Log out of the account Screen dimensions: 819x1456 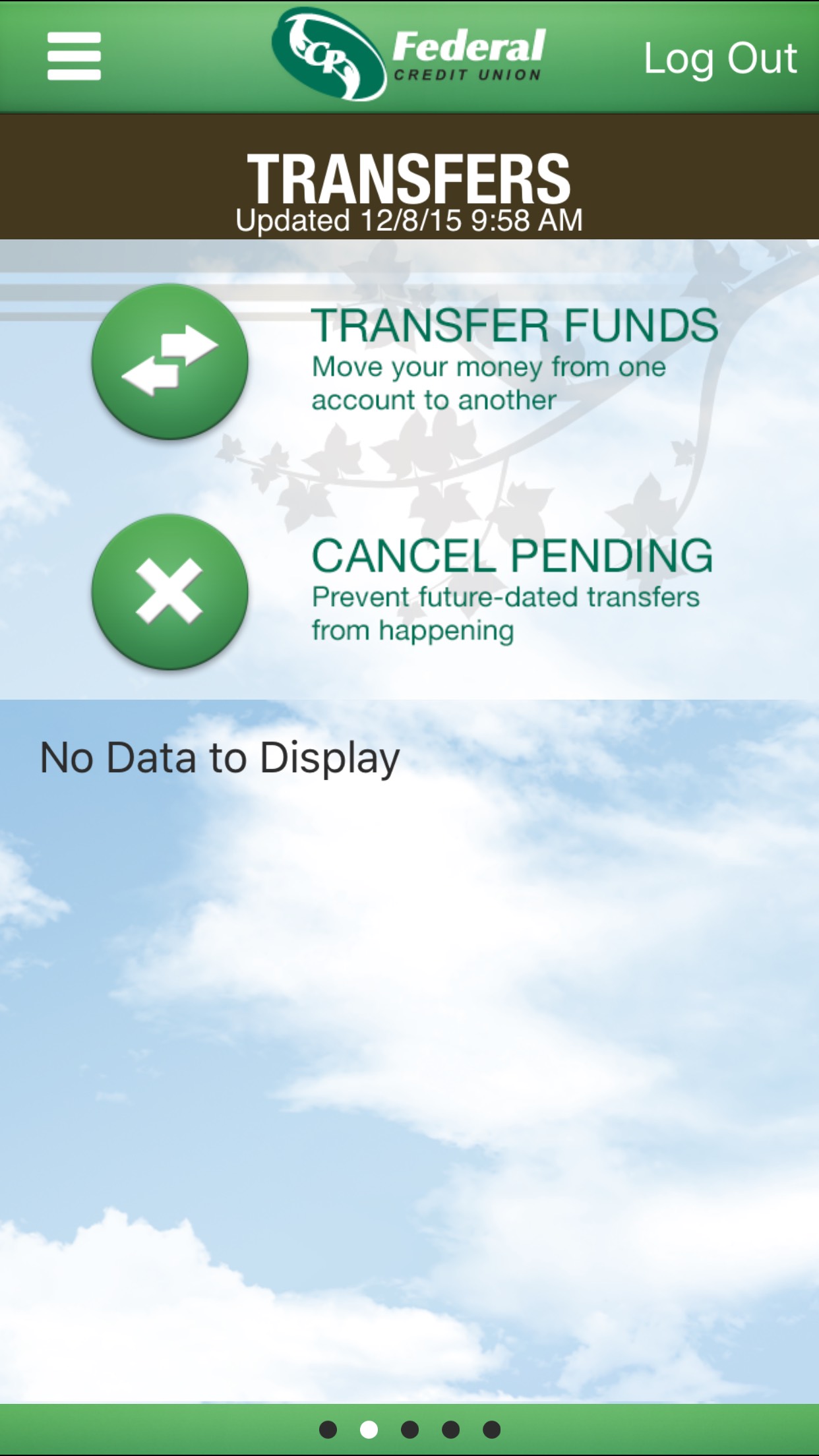[x=719, y=58]
